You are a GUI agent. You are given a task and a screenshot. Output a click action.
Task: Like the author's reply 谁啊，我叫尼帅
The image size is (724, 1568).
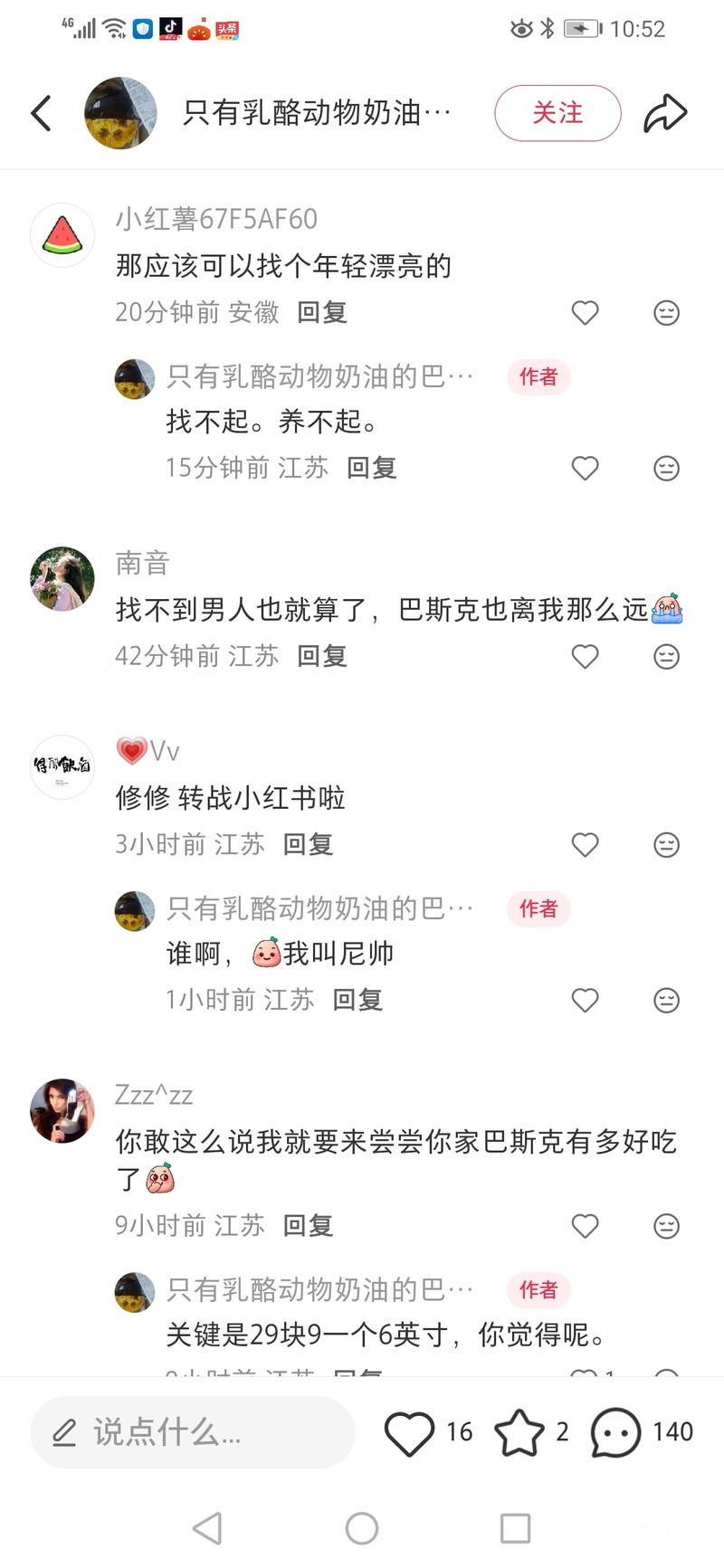coord(586,1001)
